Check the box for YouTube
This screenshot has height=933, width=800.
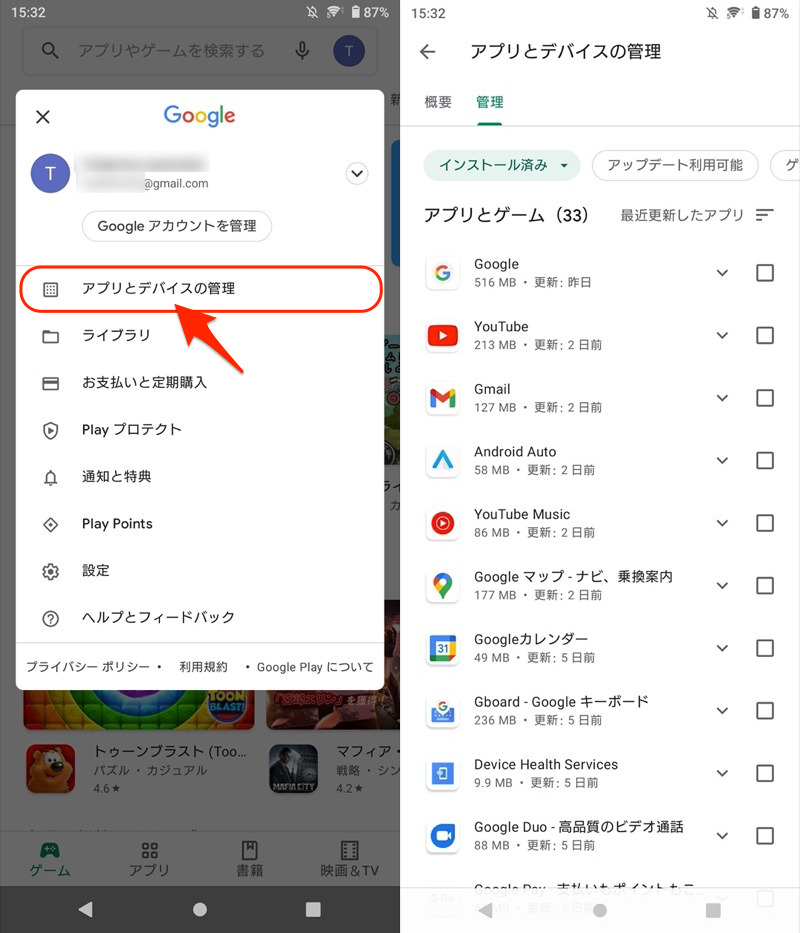tap(765, 336)
